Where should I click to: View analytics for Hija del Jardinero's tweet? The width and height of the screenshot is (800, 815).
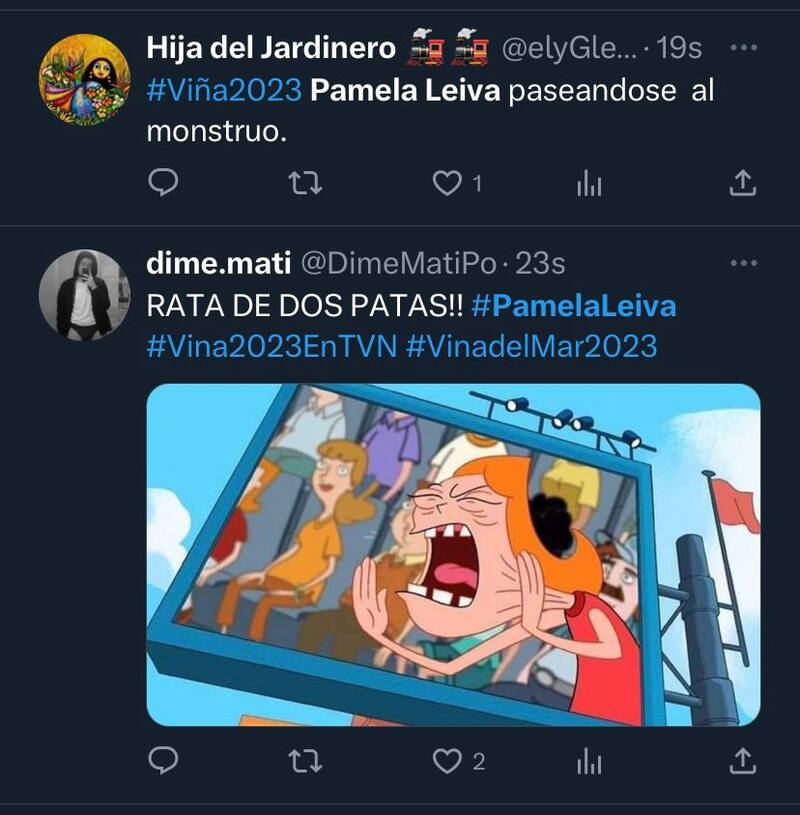coord(589,182)
